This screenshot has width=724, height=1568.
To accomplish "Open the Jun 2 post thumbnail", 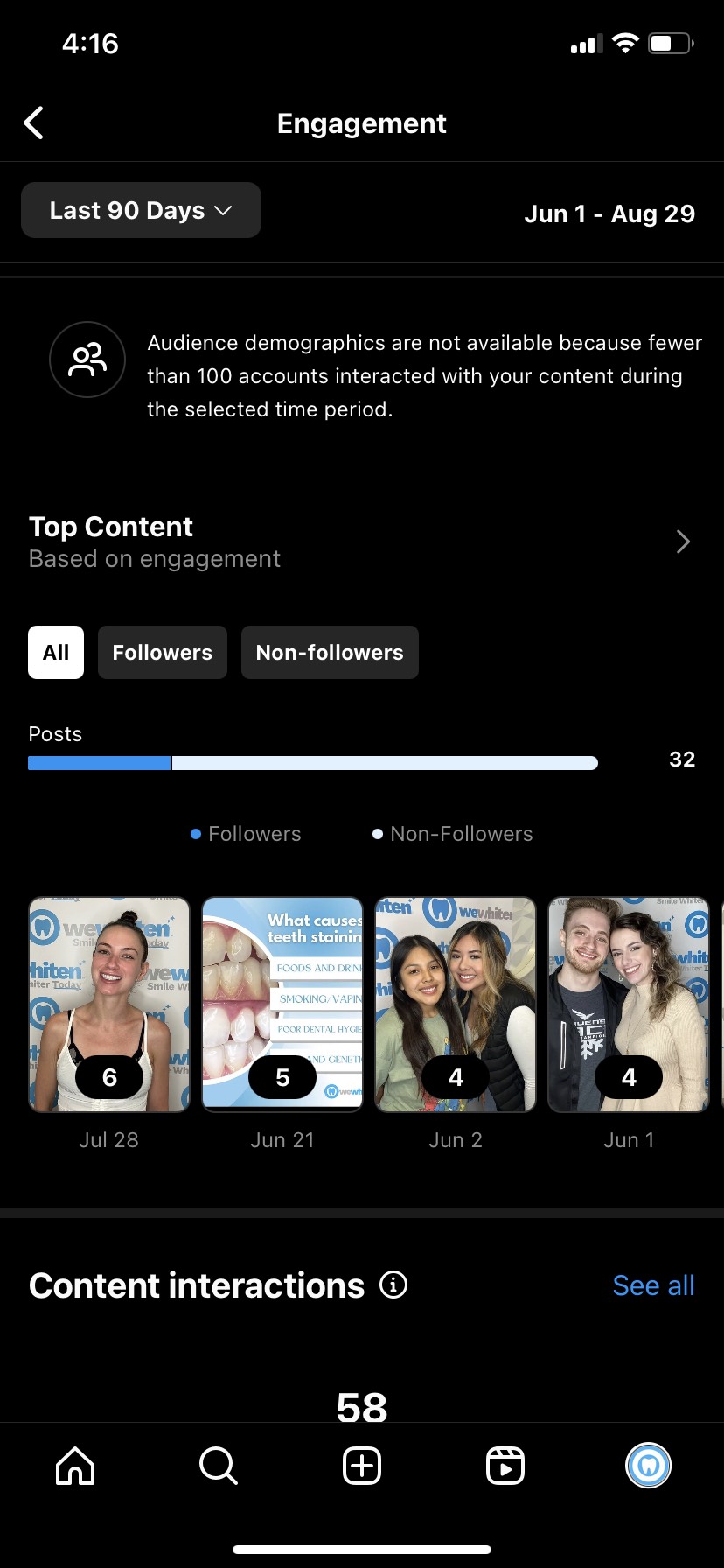I will (456, 1004).
